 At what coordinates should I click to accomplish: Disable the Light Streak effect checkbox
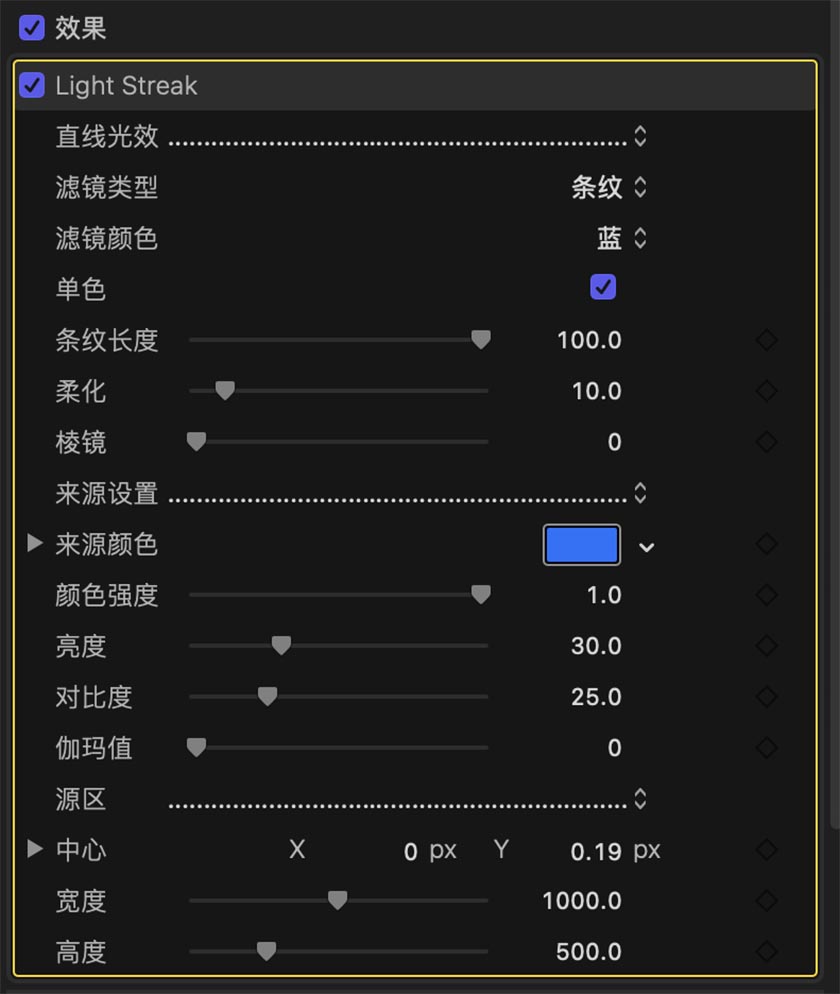pyautogui.click(x=32, y=85)
